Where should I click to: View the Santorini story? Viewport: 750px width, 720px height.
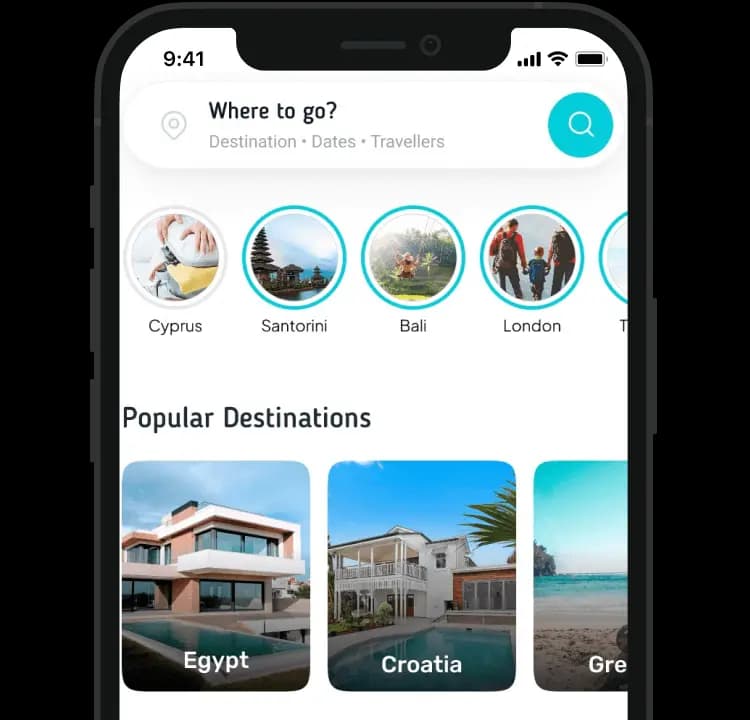294,258
